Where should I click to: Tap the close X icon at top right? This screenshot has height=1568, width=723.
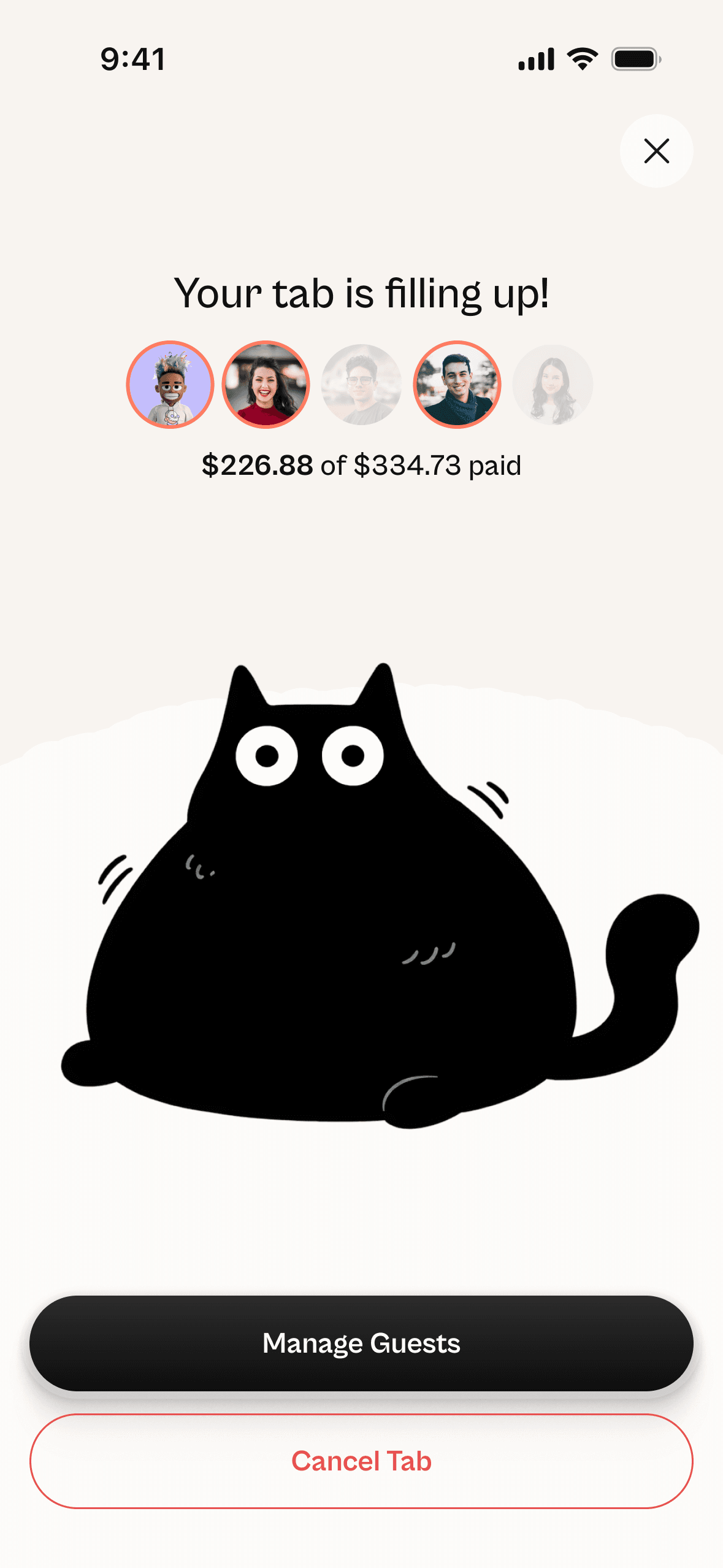[x=656, y=151]
